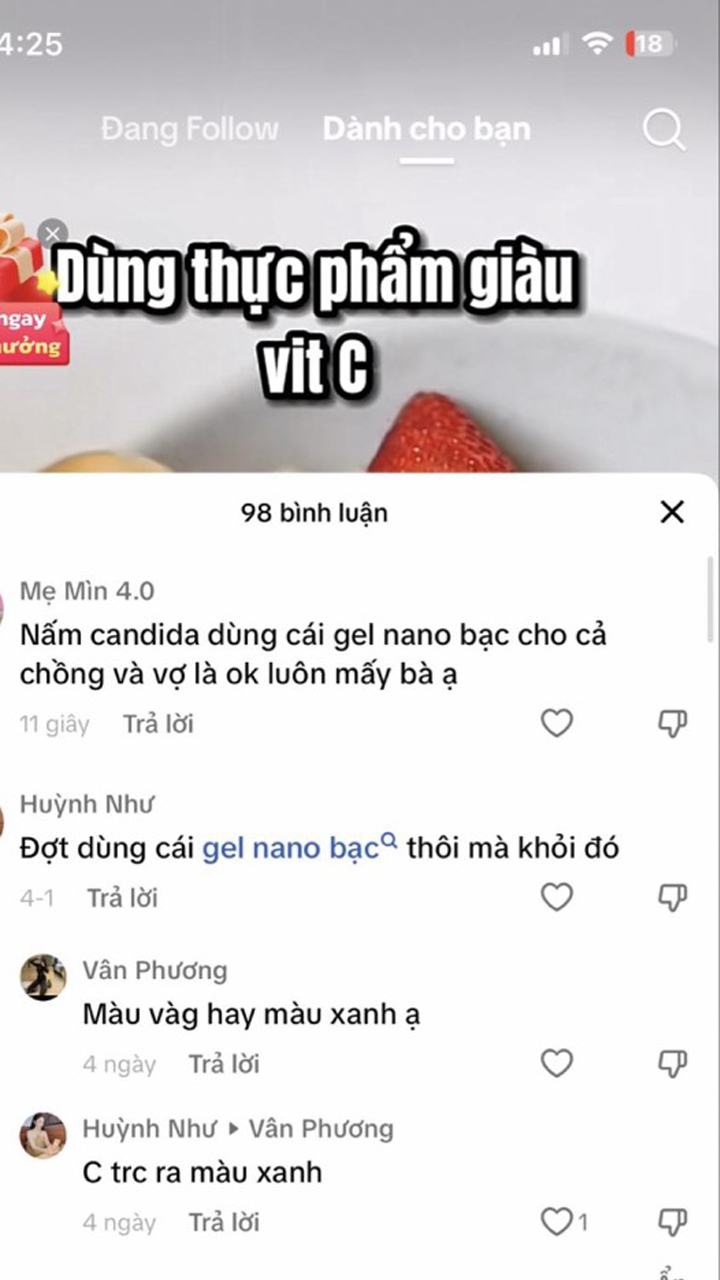Viewport: 720px width, 1280px height.
Task: Dislike Huỳnh Như's gel nano bạc comment
Action: pyautogui.click(x=672, y=897)
